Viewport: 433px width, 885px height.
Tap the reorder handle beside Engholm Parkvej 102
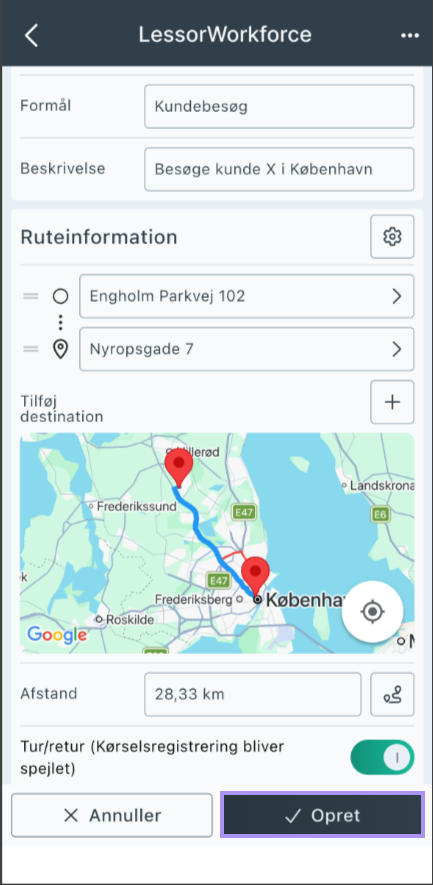(30, 296)
